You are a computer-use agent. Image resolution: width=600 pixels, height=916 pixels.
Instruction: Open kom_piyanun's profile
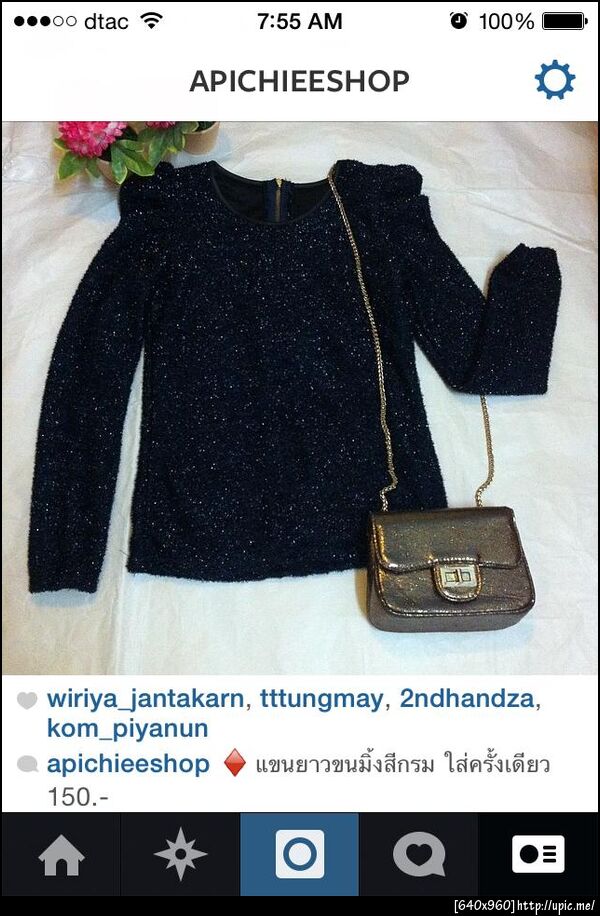pos(127,728)
